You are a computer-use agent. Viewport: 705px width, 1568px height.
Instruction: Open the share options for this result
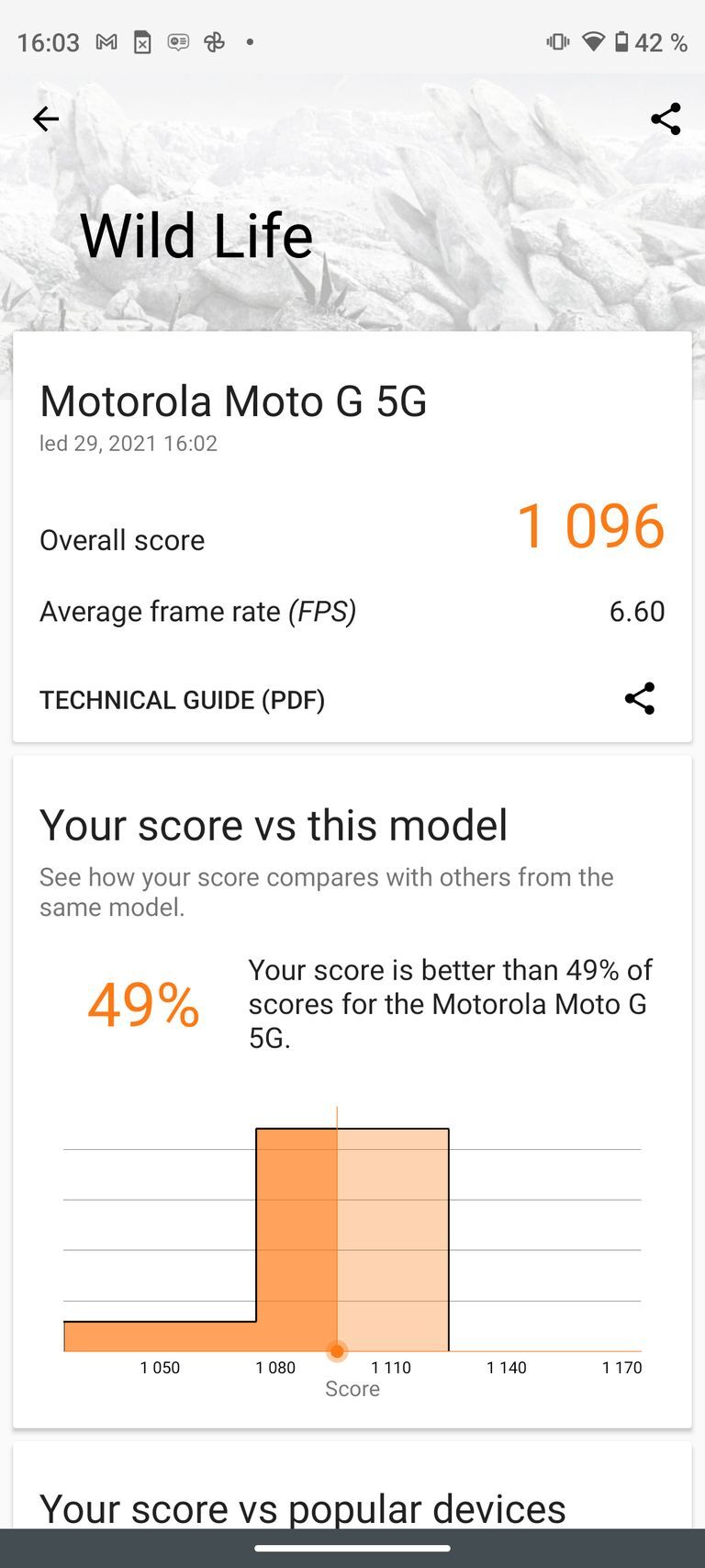tap(665, 118)
